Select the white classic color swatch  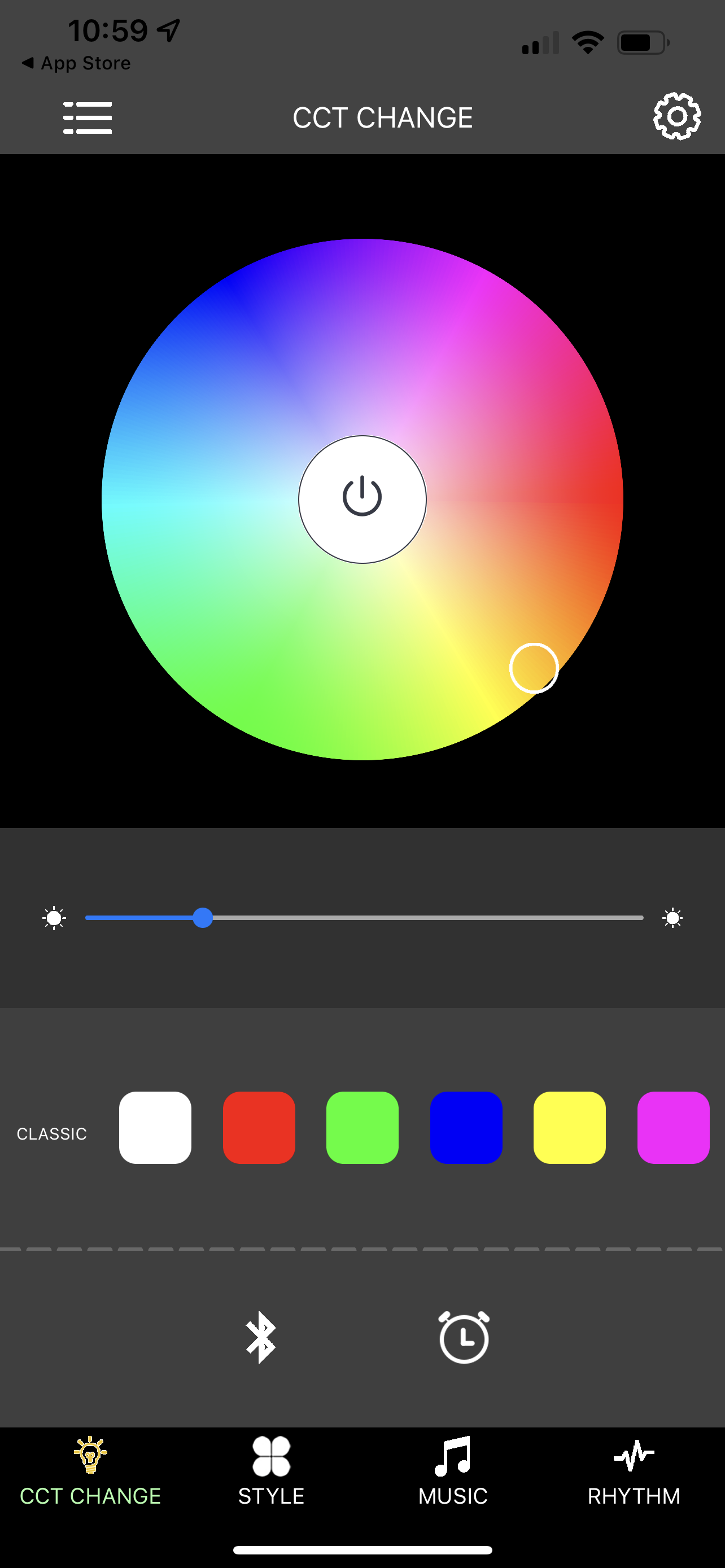[155, 1127]
